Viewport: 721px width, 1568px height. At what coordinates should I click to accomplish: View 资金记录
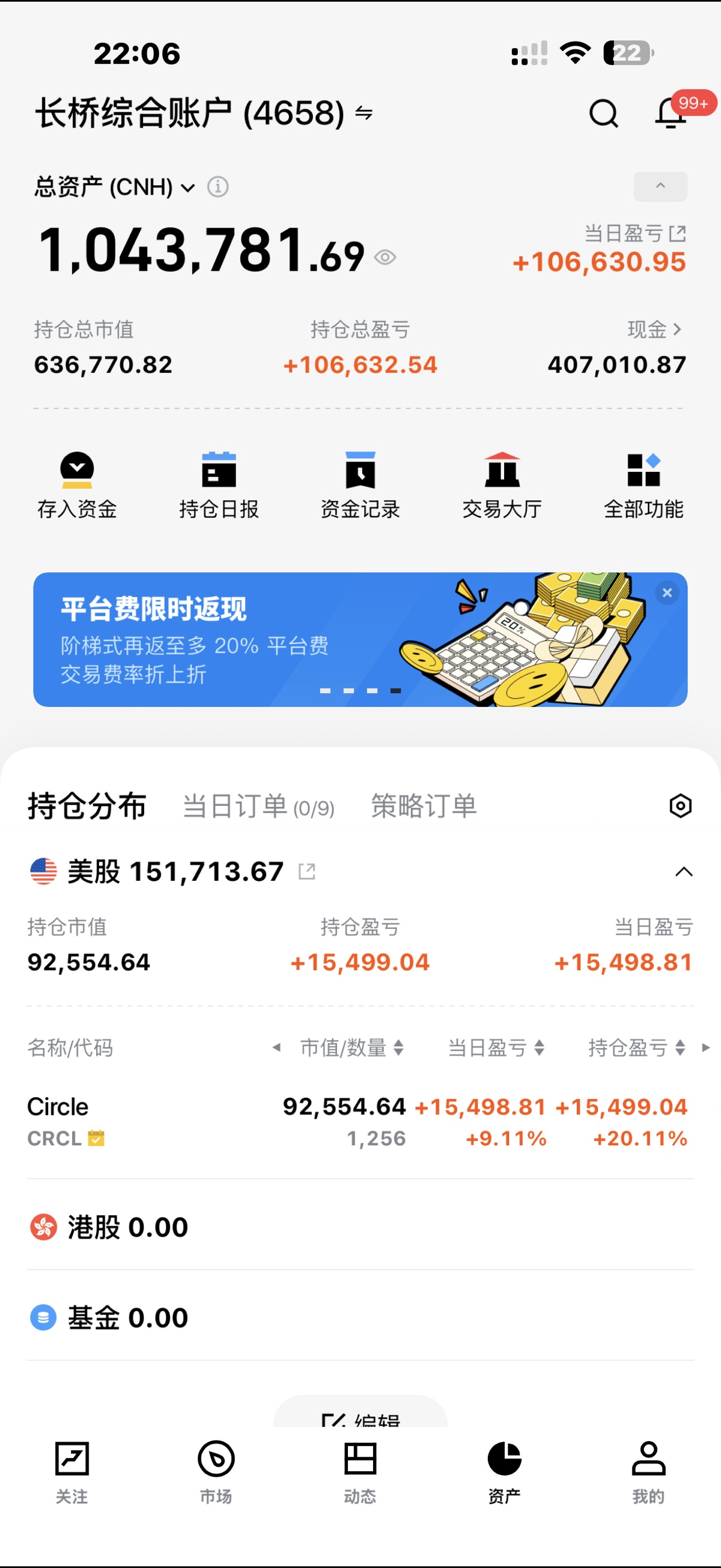[x=360, y=485]
